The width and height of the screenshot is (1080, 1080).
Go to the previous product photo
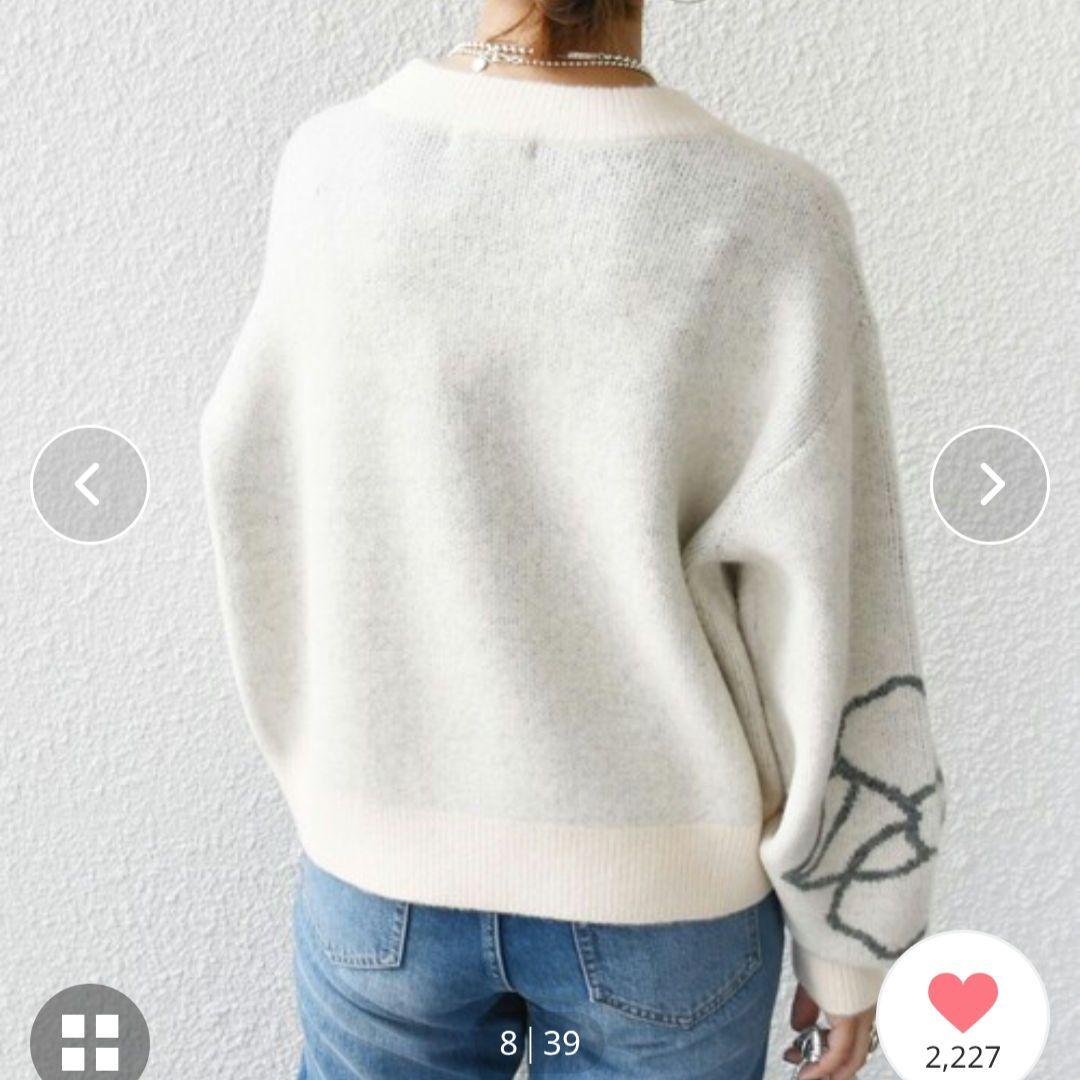coord(90,485)
